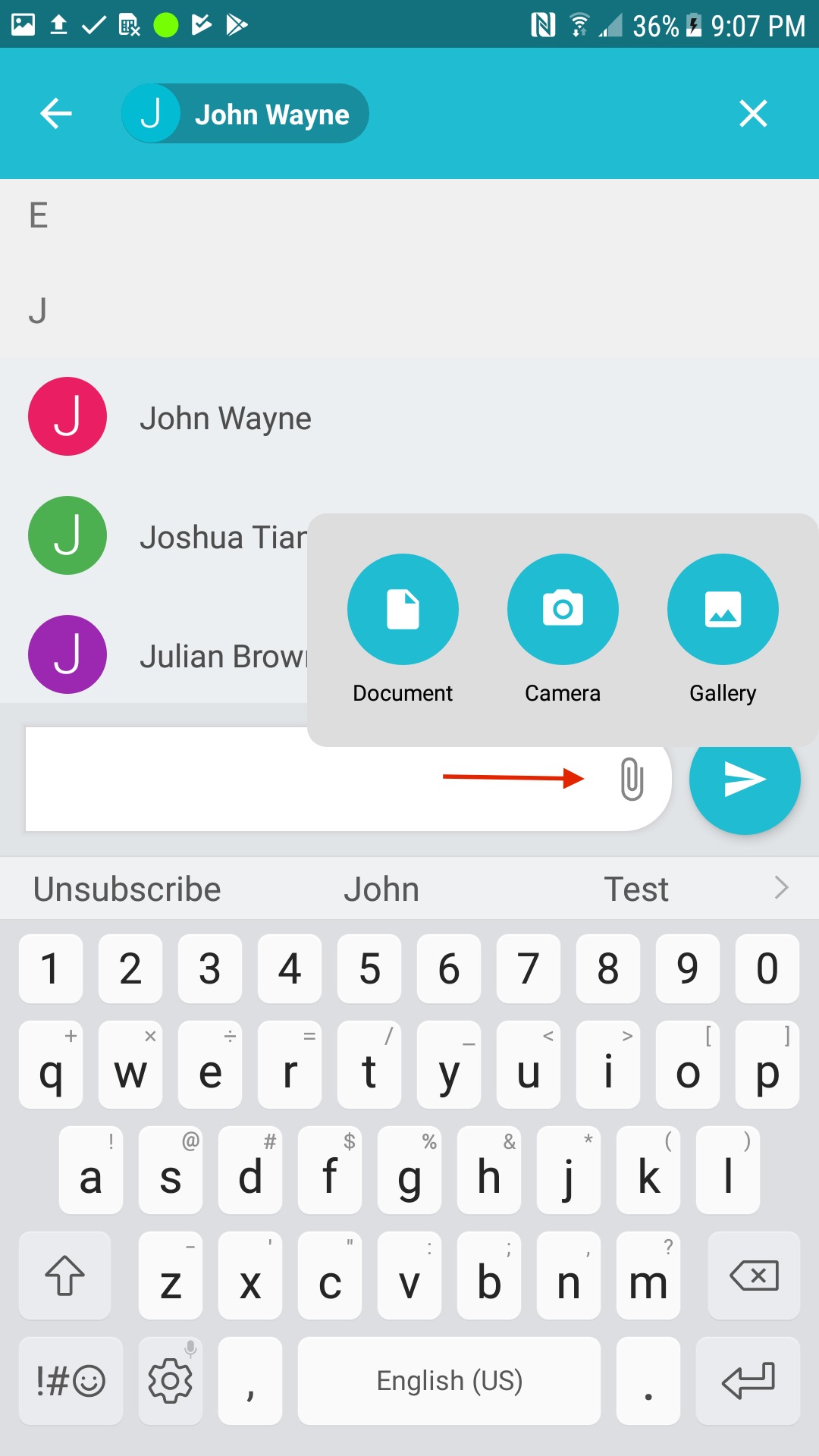Select John Wayne from the contact list

pos(225,418)
